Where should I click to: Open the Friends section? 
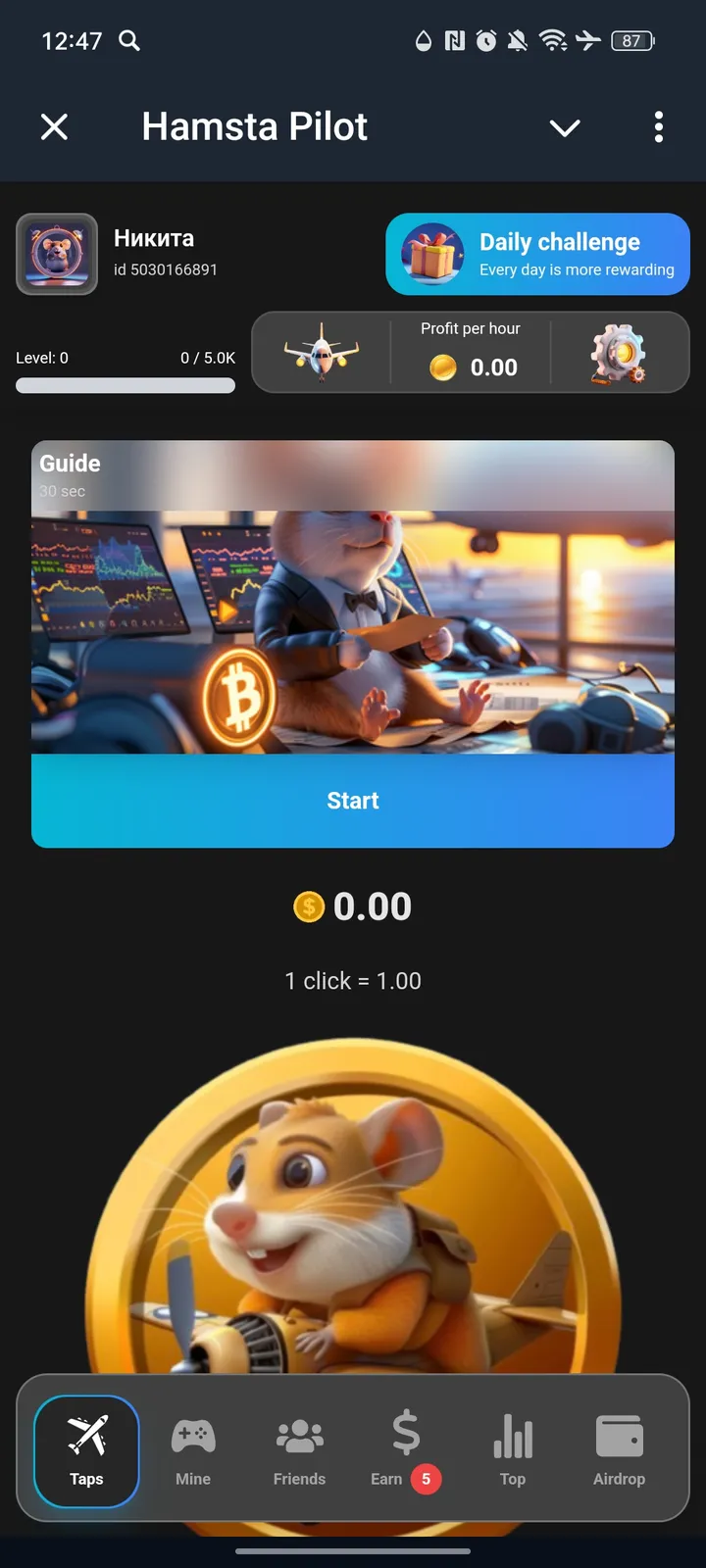299,1436
